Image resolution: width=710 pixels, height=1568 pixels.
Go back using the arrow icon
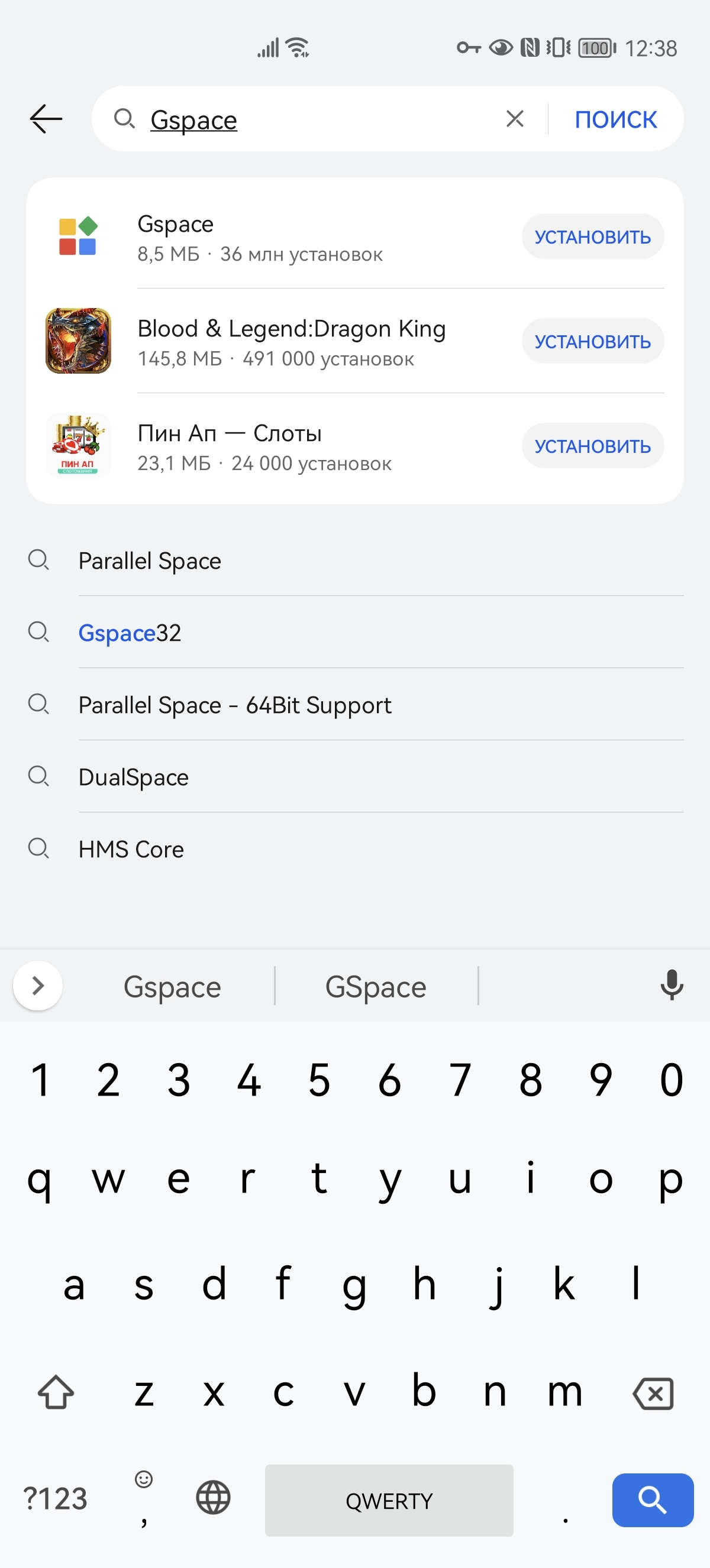[46, 119]
